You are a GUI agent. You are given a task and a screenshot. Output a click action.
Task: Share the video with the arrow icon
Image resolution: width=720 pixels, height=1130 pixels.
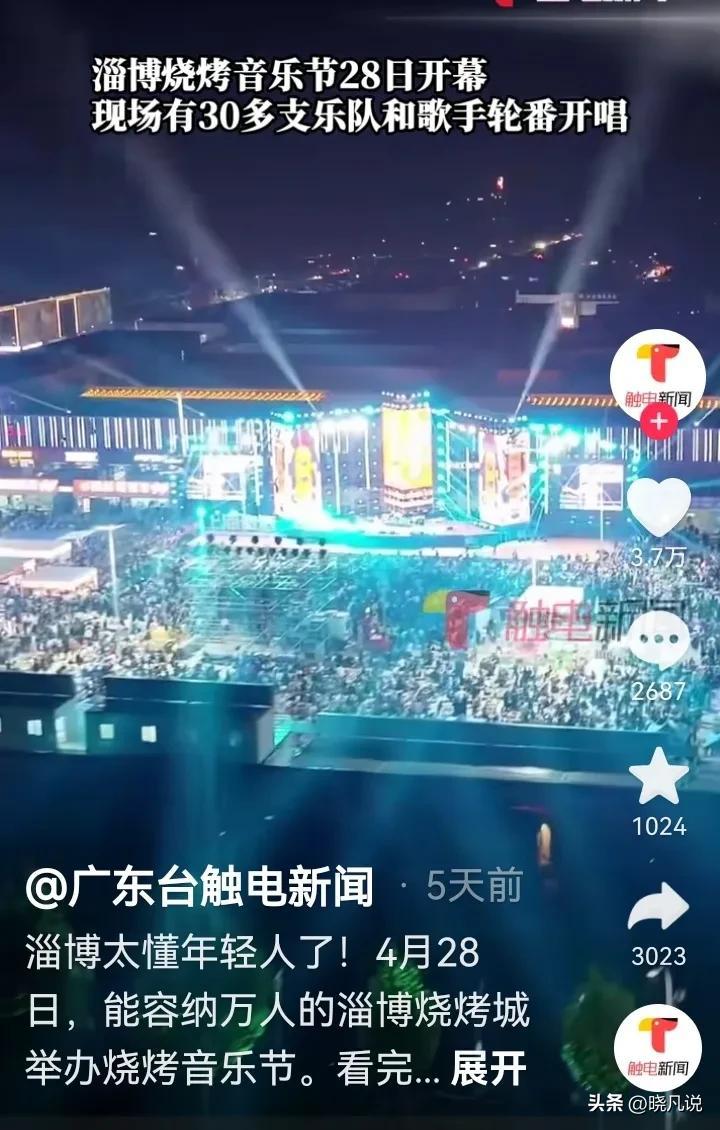click(x=659, y=910)
